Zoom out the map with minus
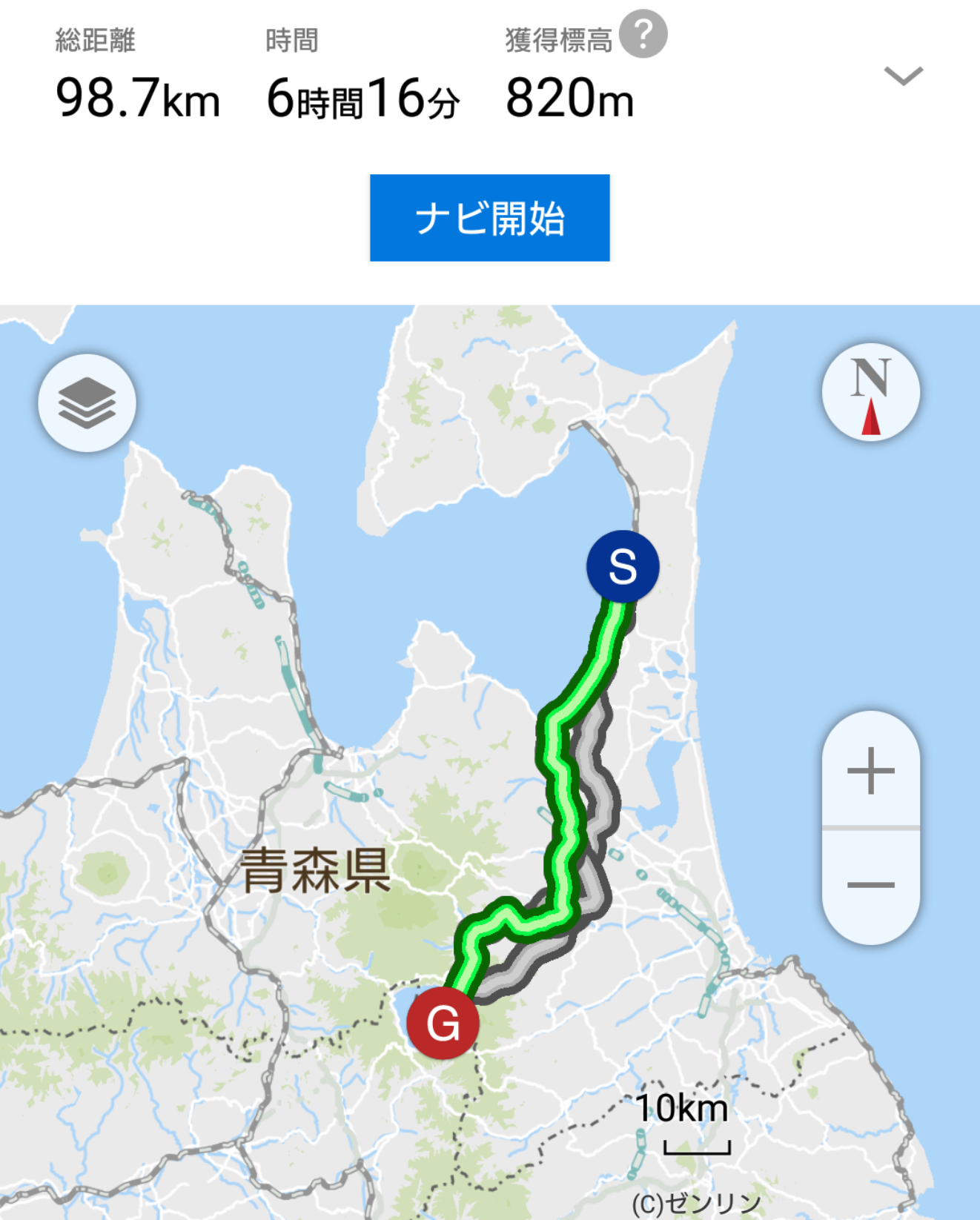 pos(870,885)
